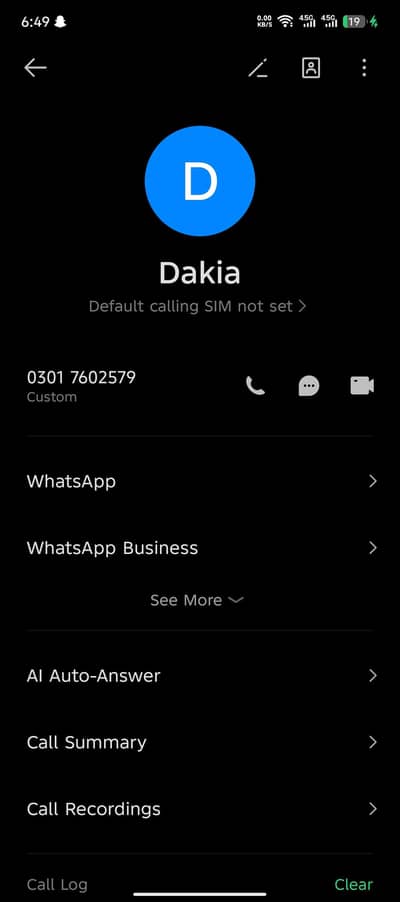Expand See More options

tap(197, 601)
